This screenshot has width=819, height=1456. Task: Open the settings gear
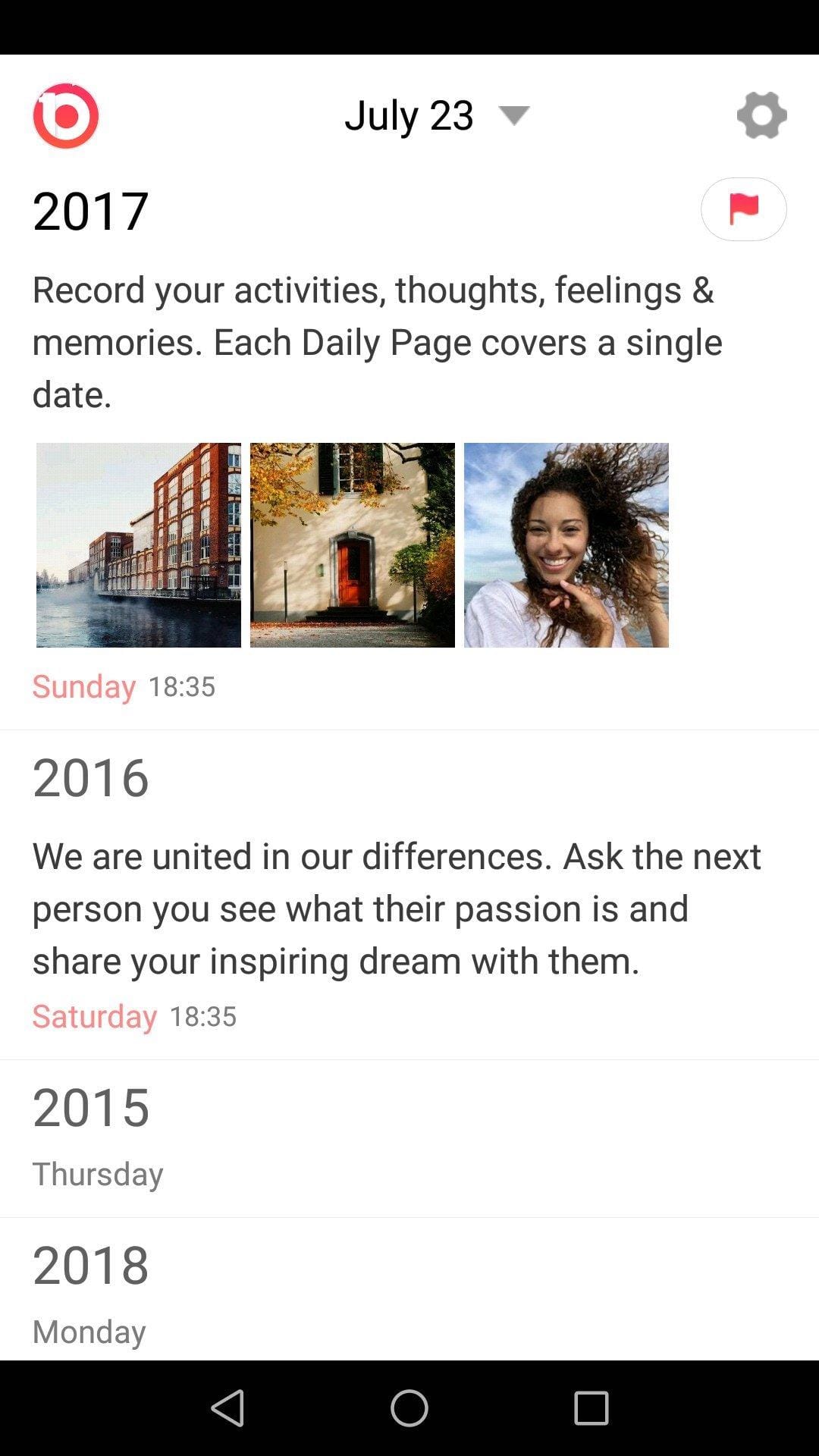(x=761, y=115)
